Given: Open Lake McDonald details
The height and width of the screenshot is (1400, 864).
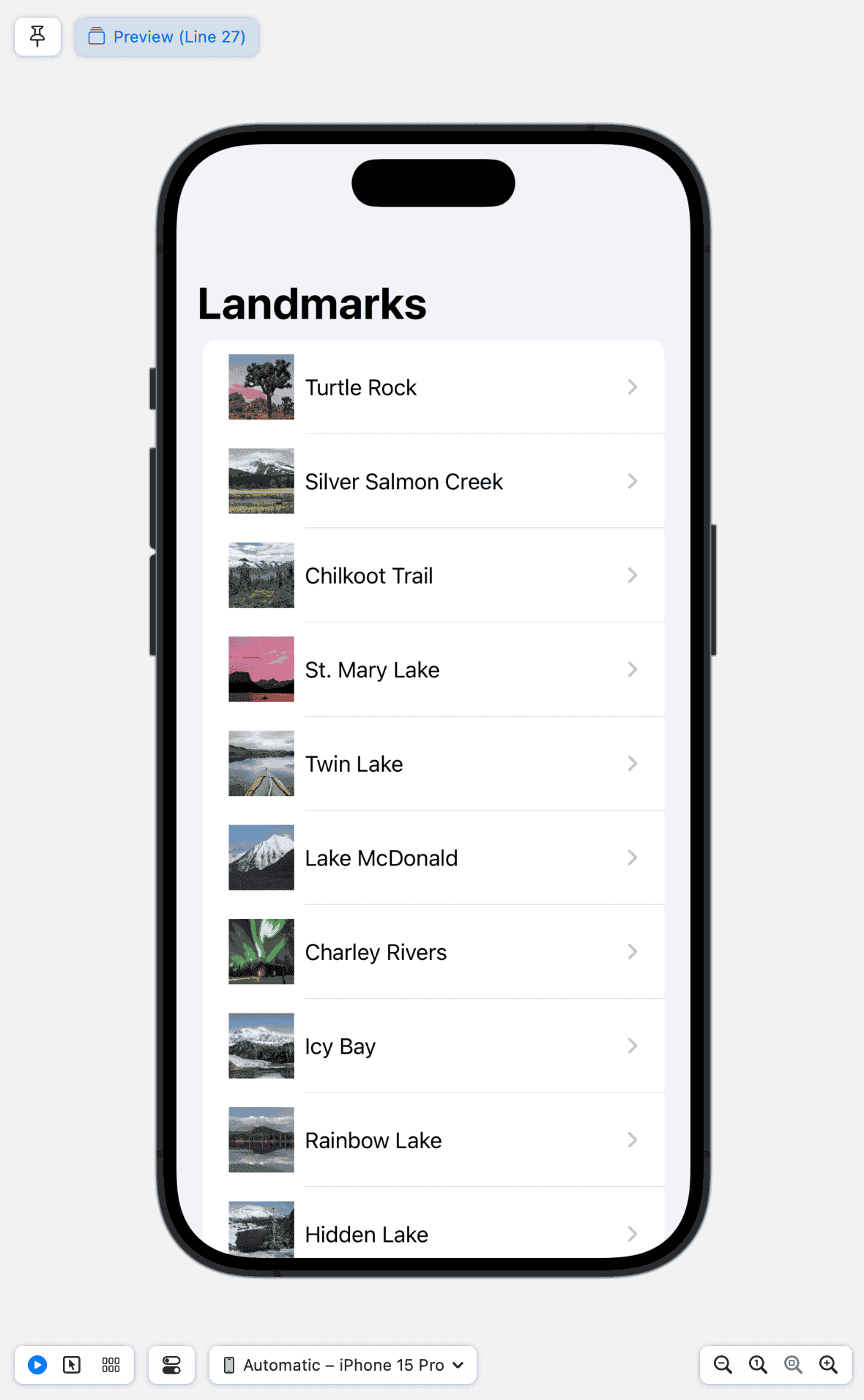Looking at the screenshot, I should tap(433, 858).
